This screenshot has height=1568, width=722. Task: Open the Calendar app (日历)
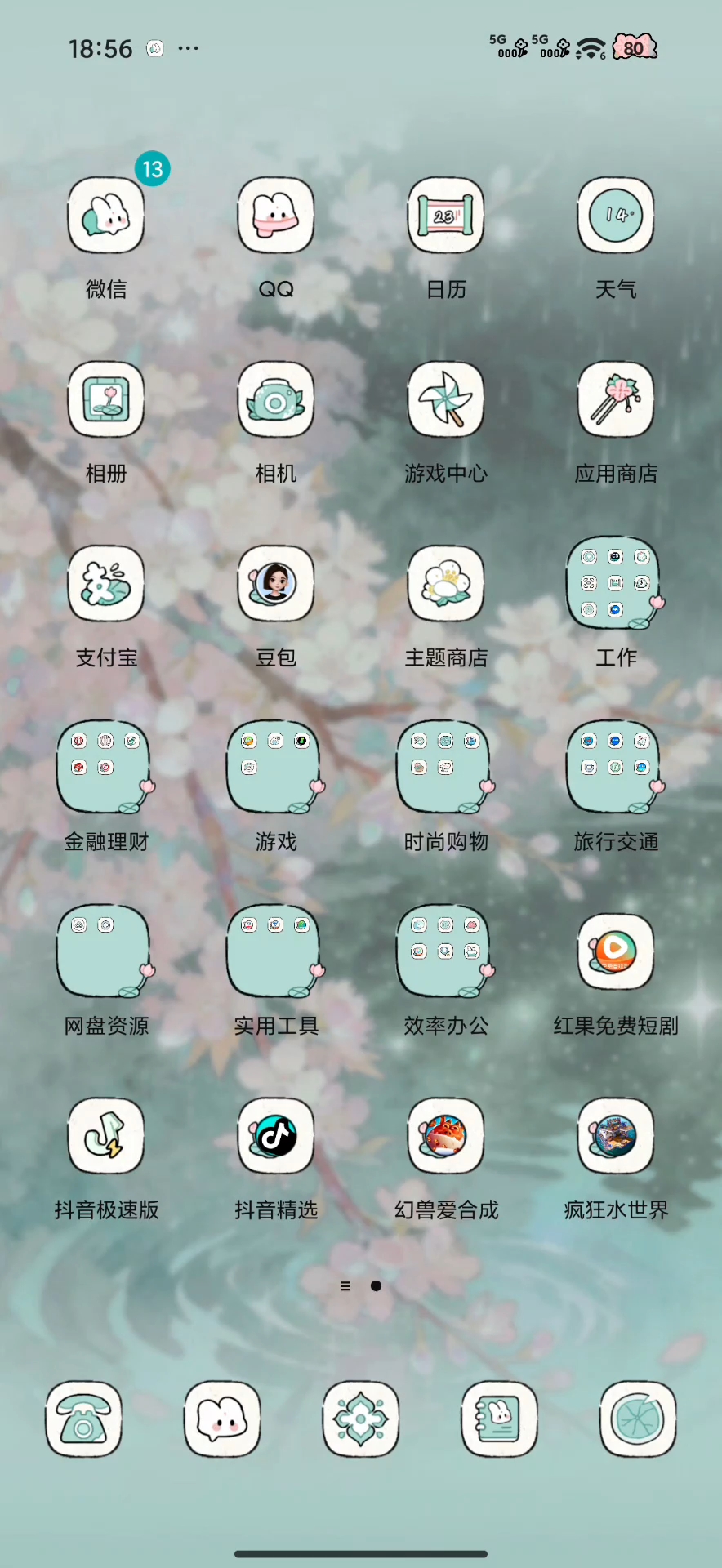(446, 216)
